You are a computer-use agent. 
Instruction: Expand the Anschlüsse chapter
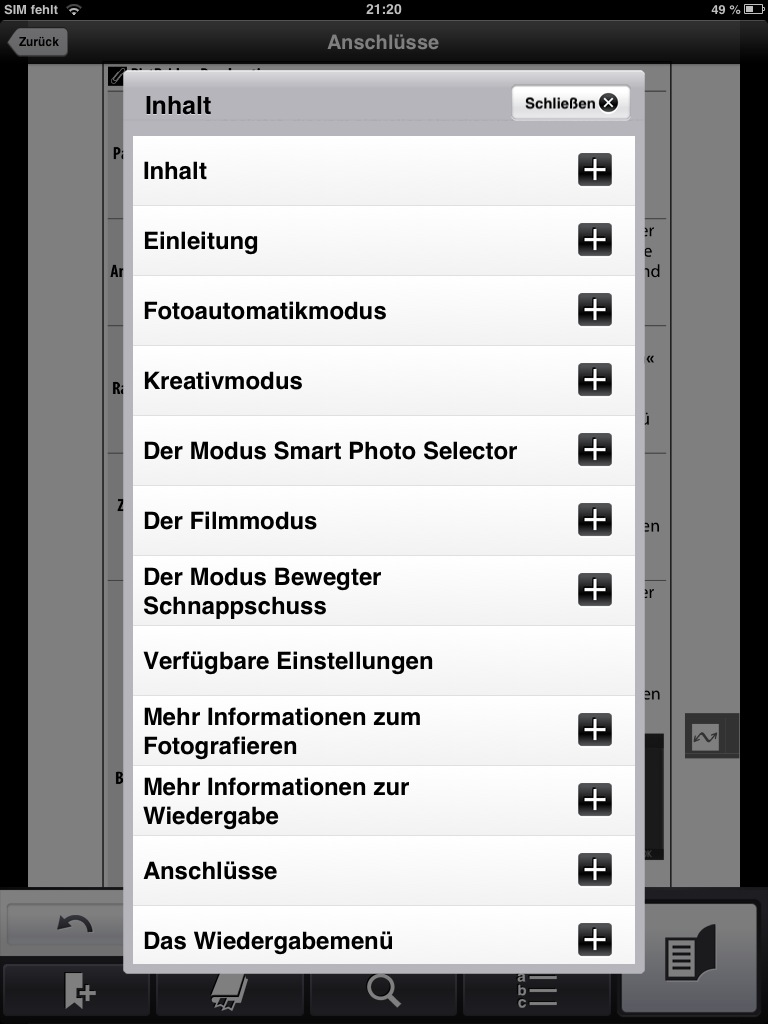pyautogui.click(x=595, y=870)
